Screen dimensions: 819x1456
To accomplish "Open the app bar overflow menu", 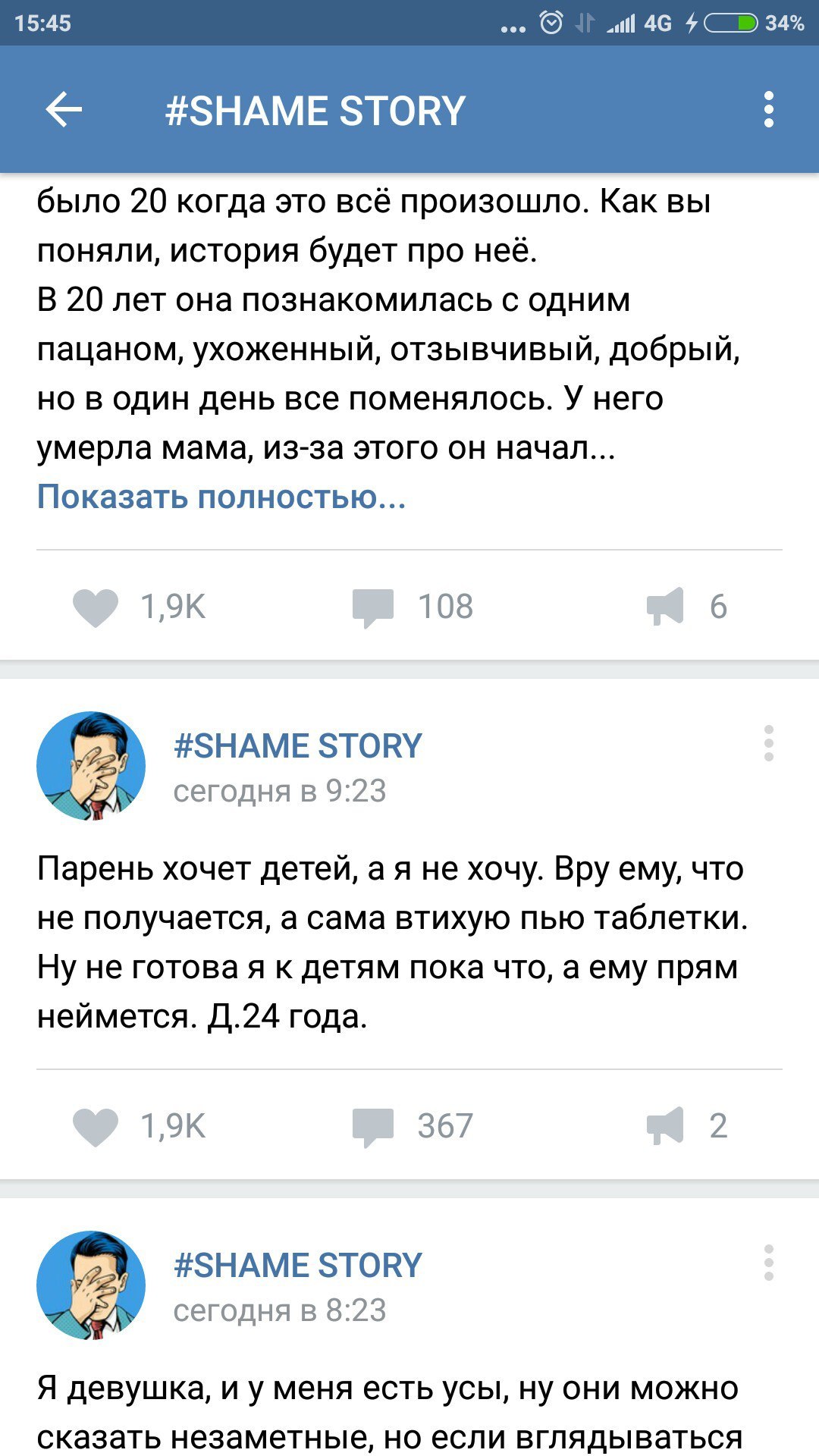I will 768,110.
